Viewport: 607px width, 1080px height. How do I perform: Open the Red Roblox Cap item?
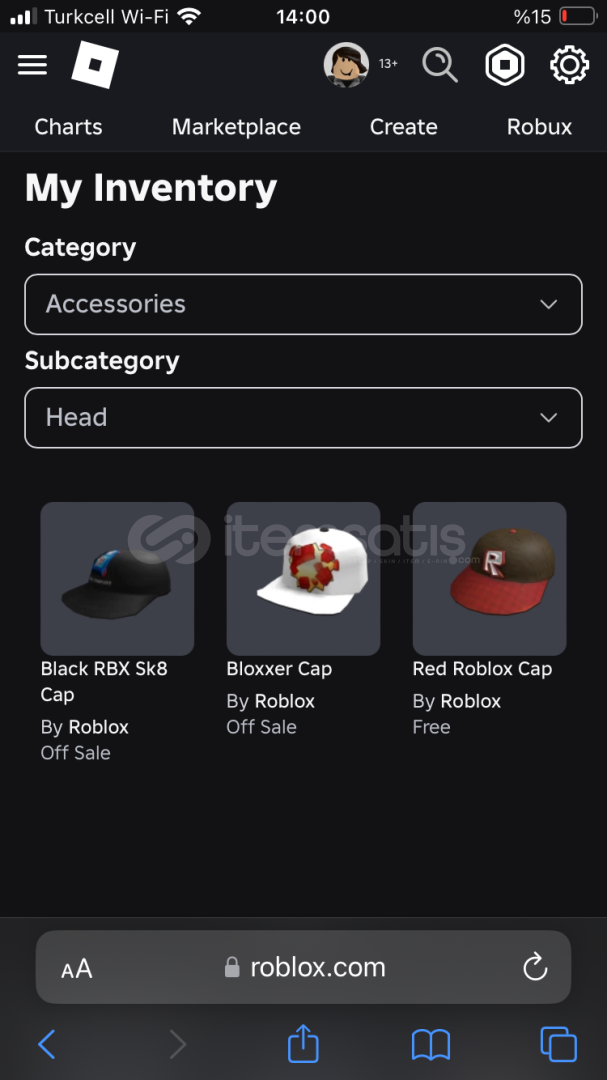coord(489,579)
